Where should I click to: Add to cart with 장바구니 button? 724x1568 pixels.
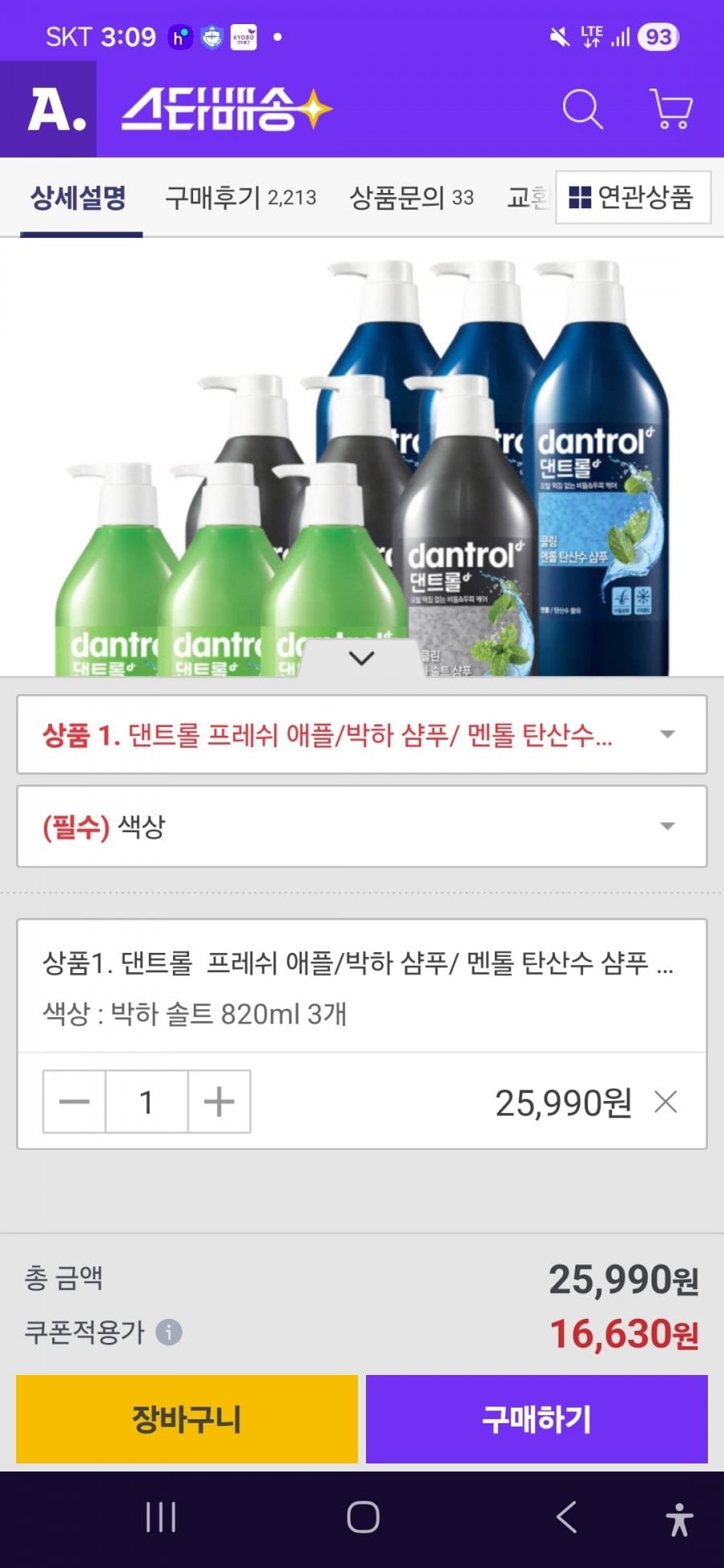click(x=187, y=1419)
